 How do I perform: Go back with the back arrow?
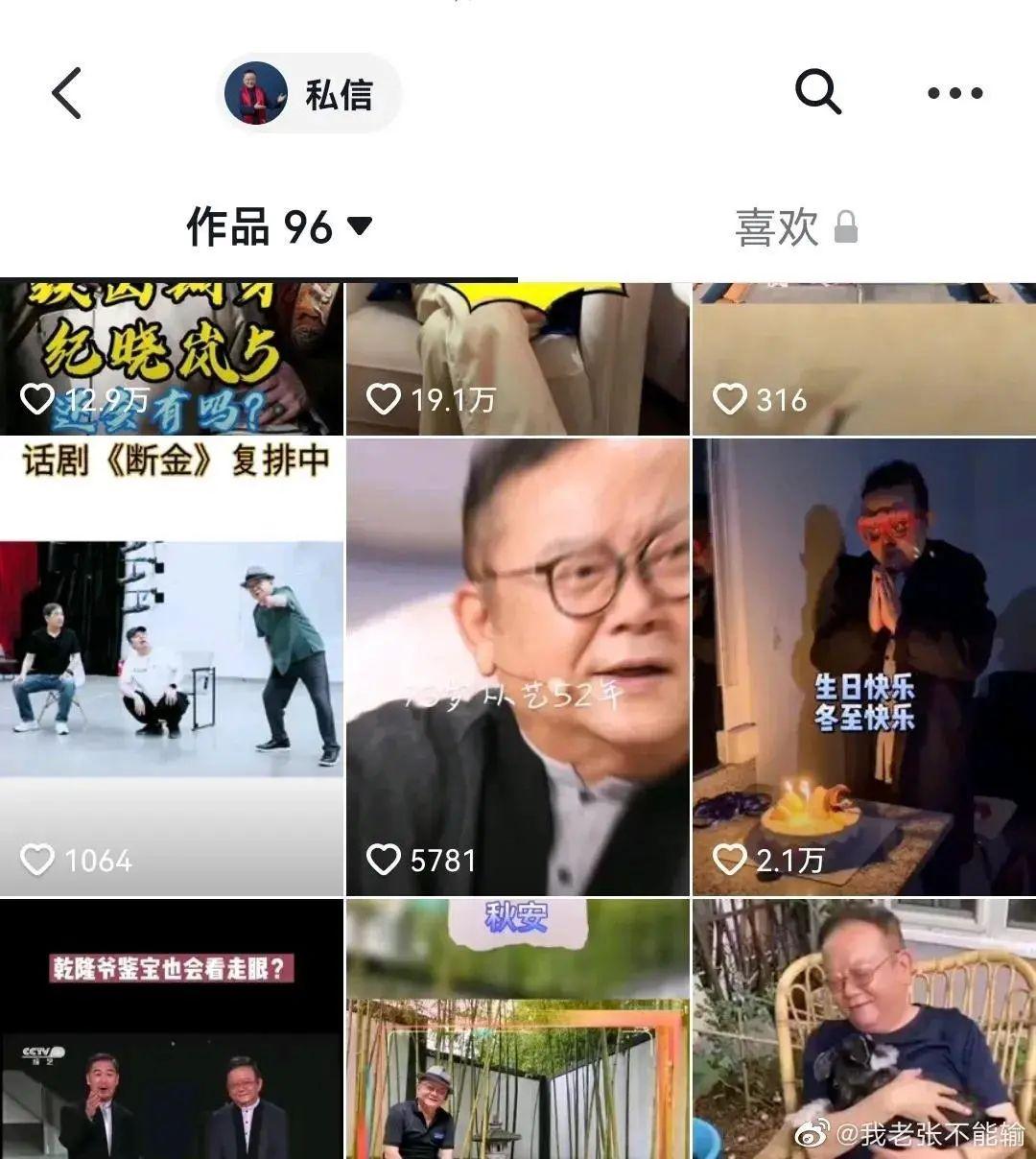[61, 91]
